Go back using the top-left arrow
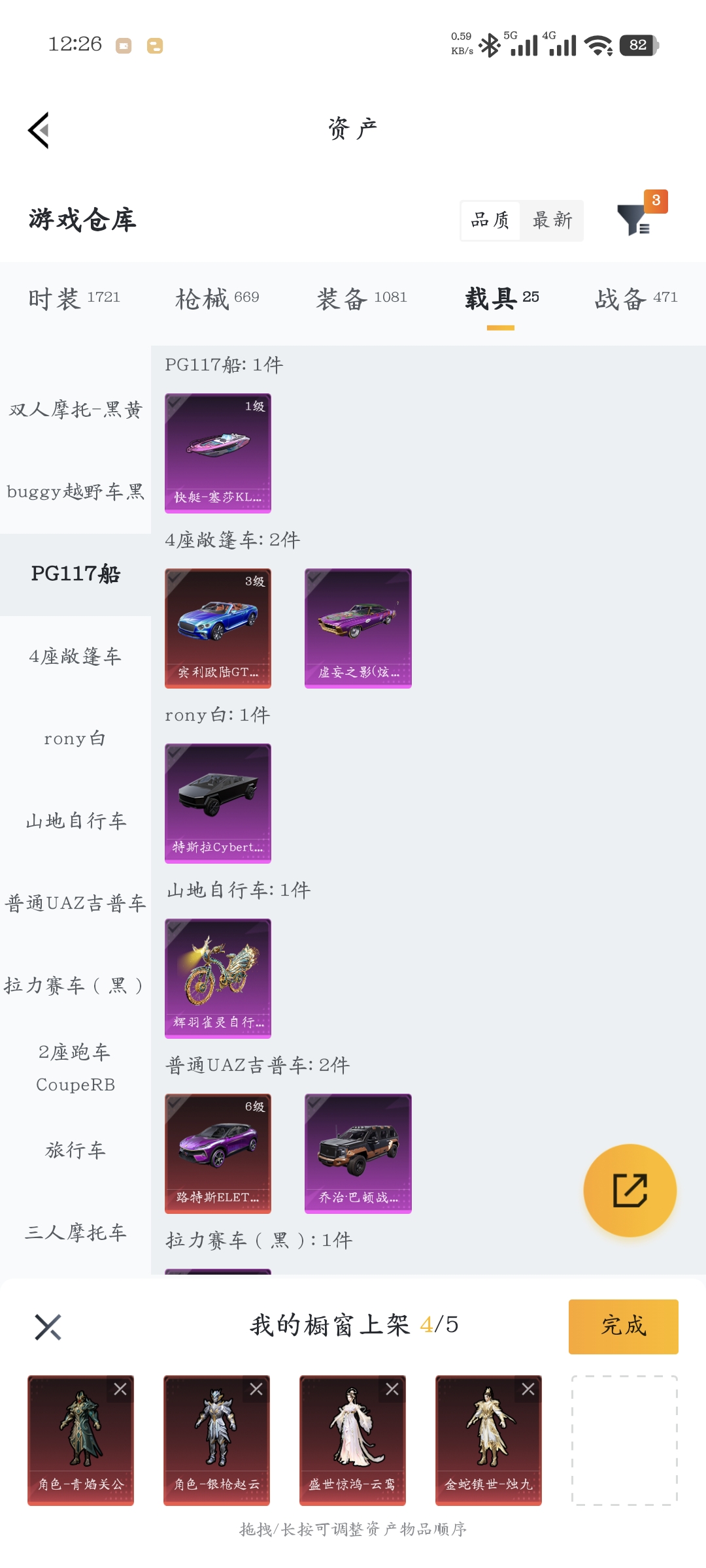Screen dimensions: 706x1568 point(39,130)
